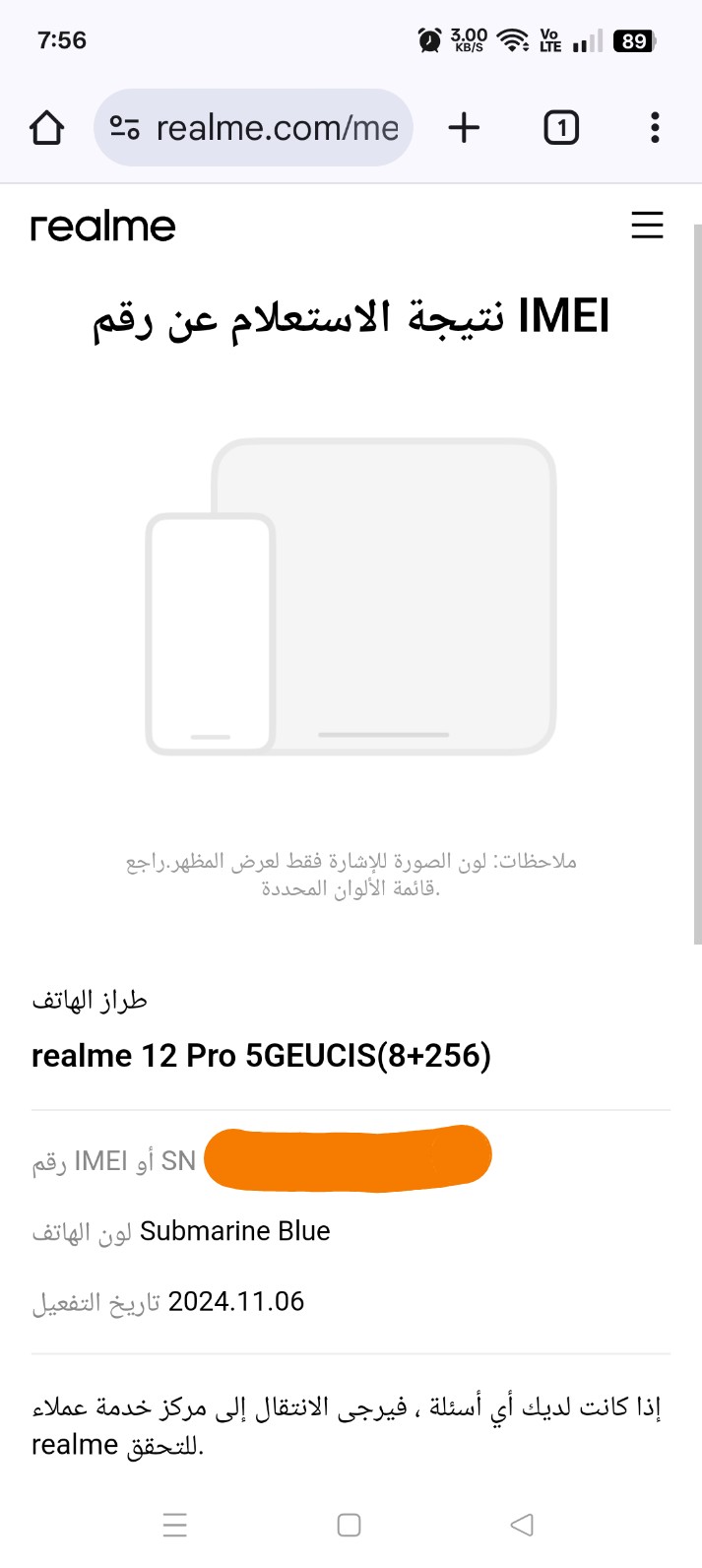Go to the browser home page

(46, 128)
